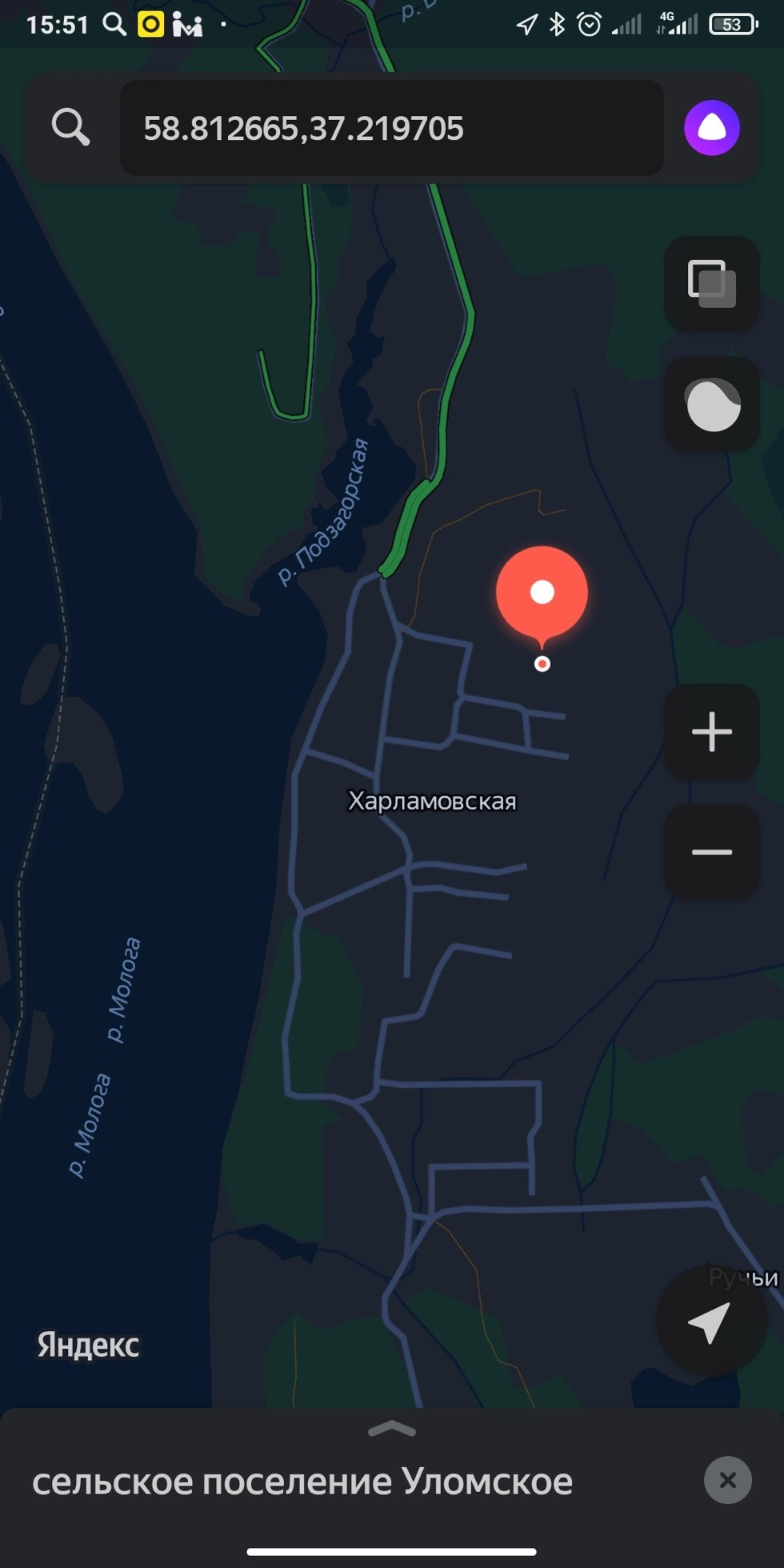Tap the search magnifier icon
The image size is (784, 1568).
click(70, 127)
